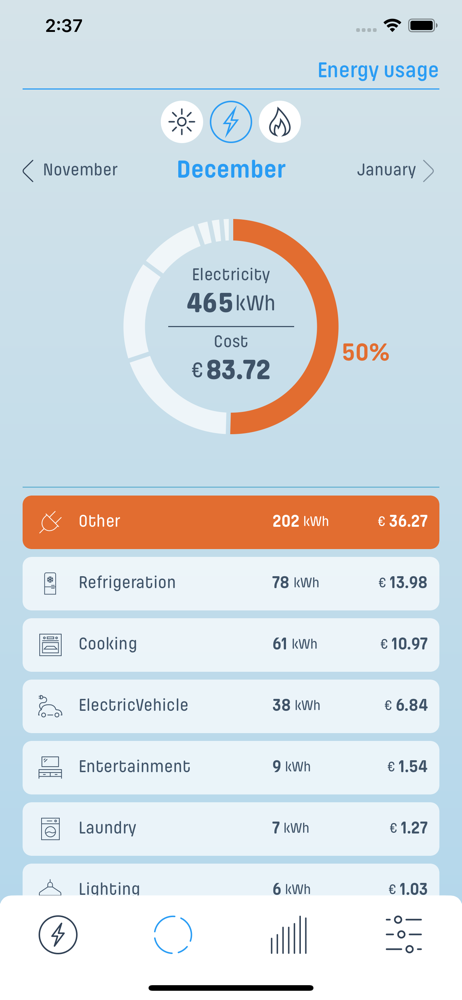This screenshot has width=462, height=1000.
Task: Select the solar sun icon
Action: pos(182,121)
